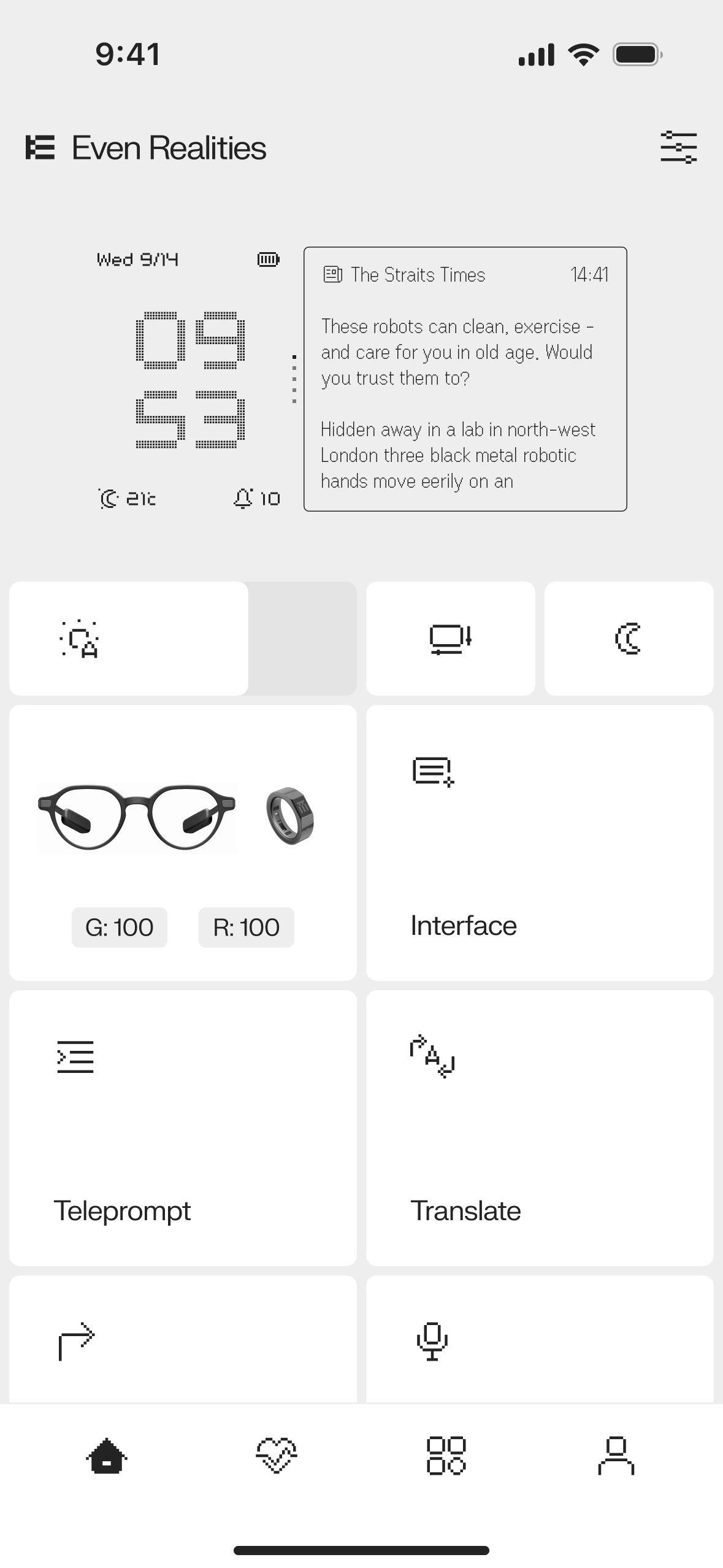Open the glasses and ring device card

[x=183, y=842]
